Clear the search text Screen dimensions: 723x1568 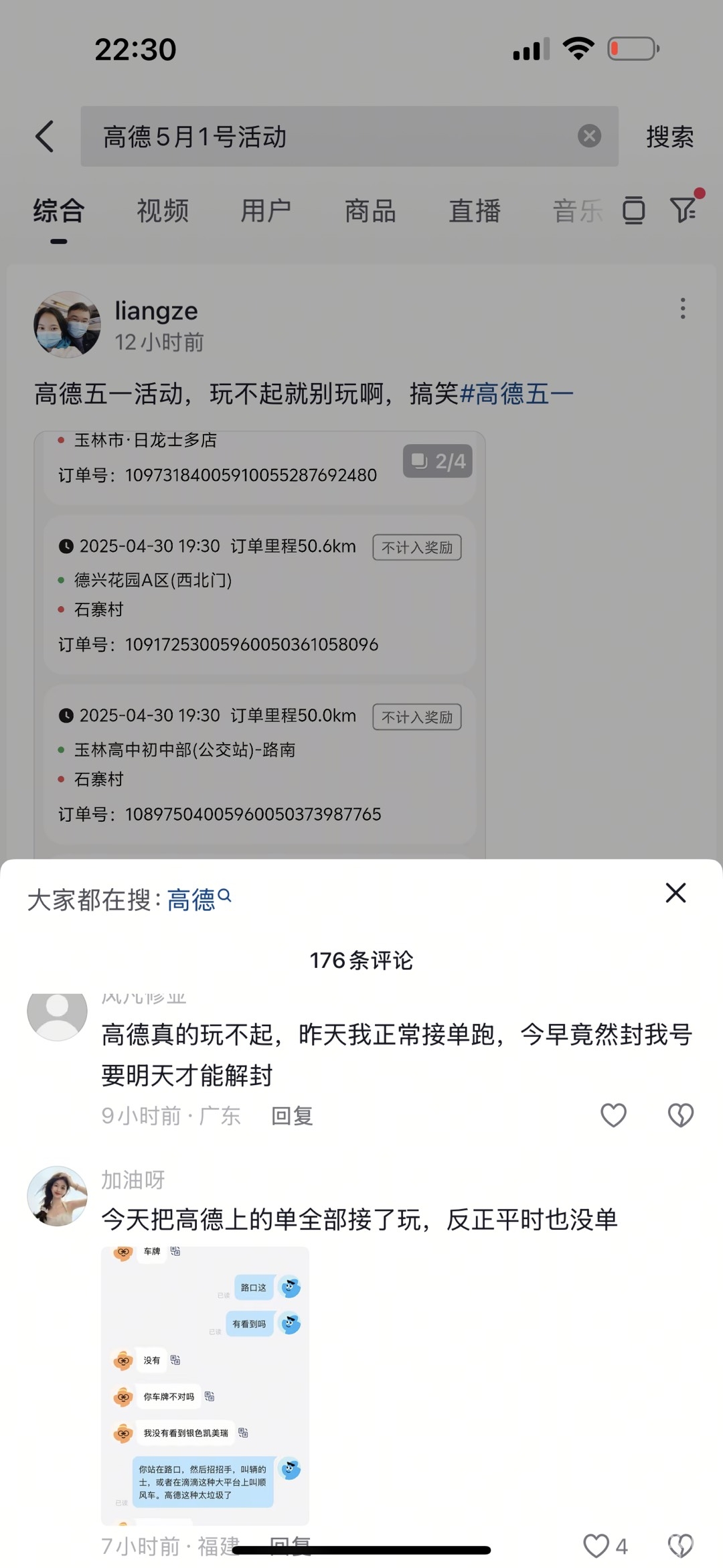pos(589,136)
